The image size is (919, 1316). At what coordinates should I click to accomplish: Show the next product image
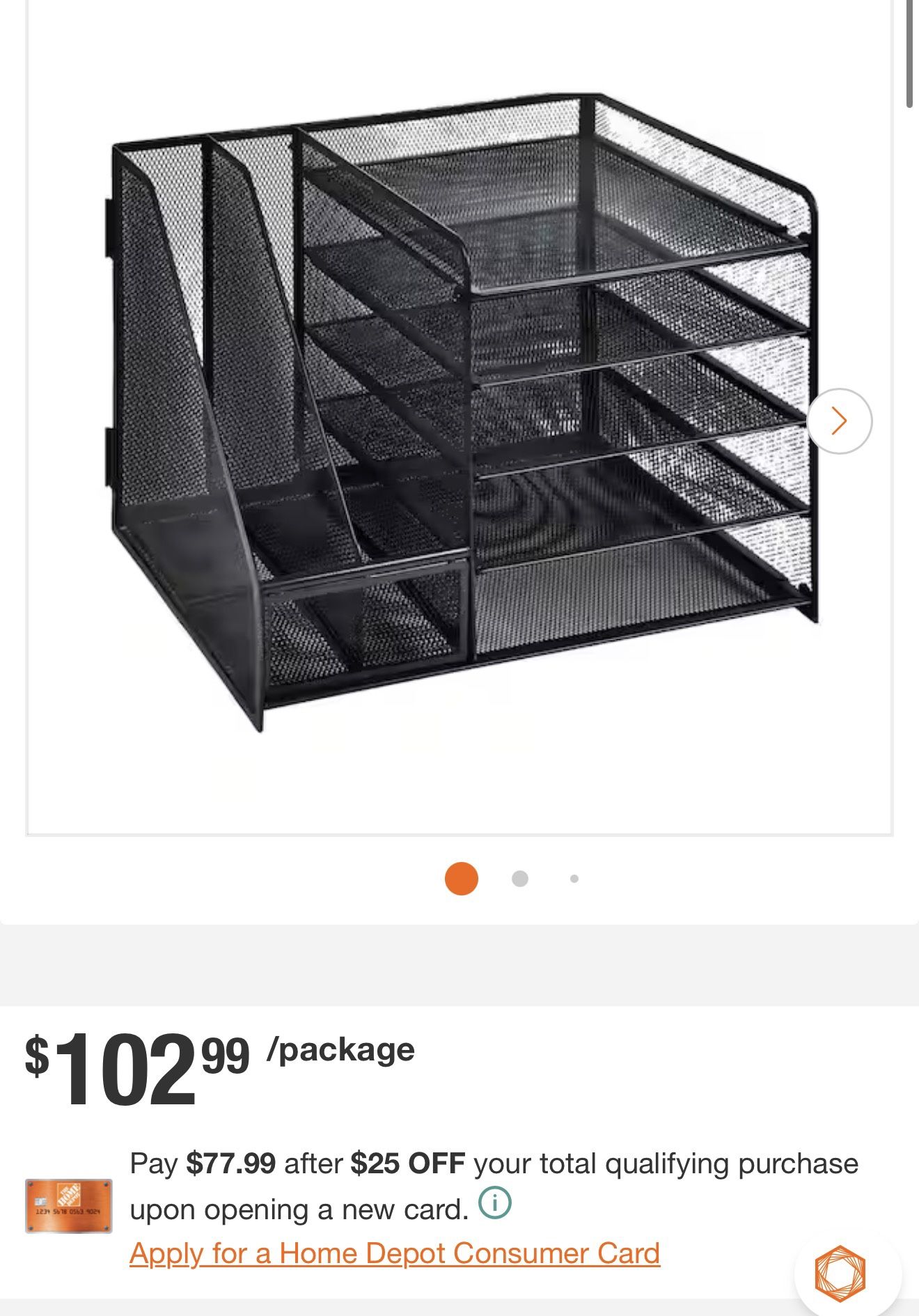840,421
